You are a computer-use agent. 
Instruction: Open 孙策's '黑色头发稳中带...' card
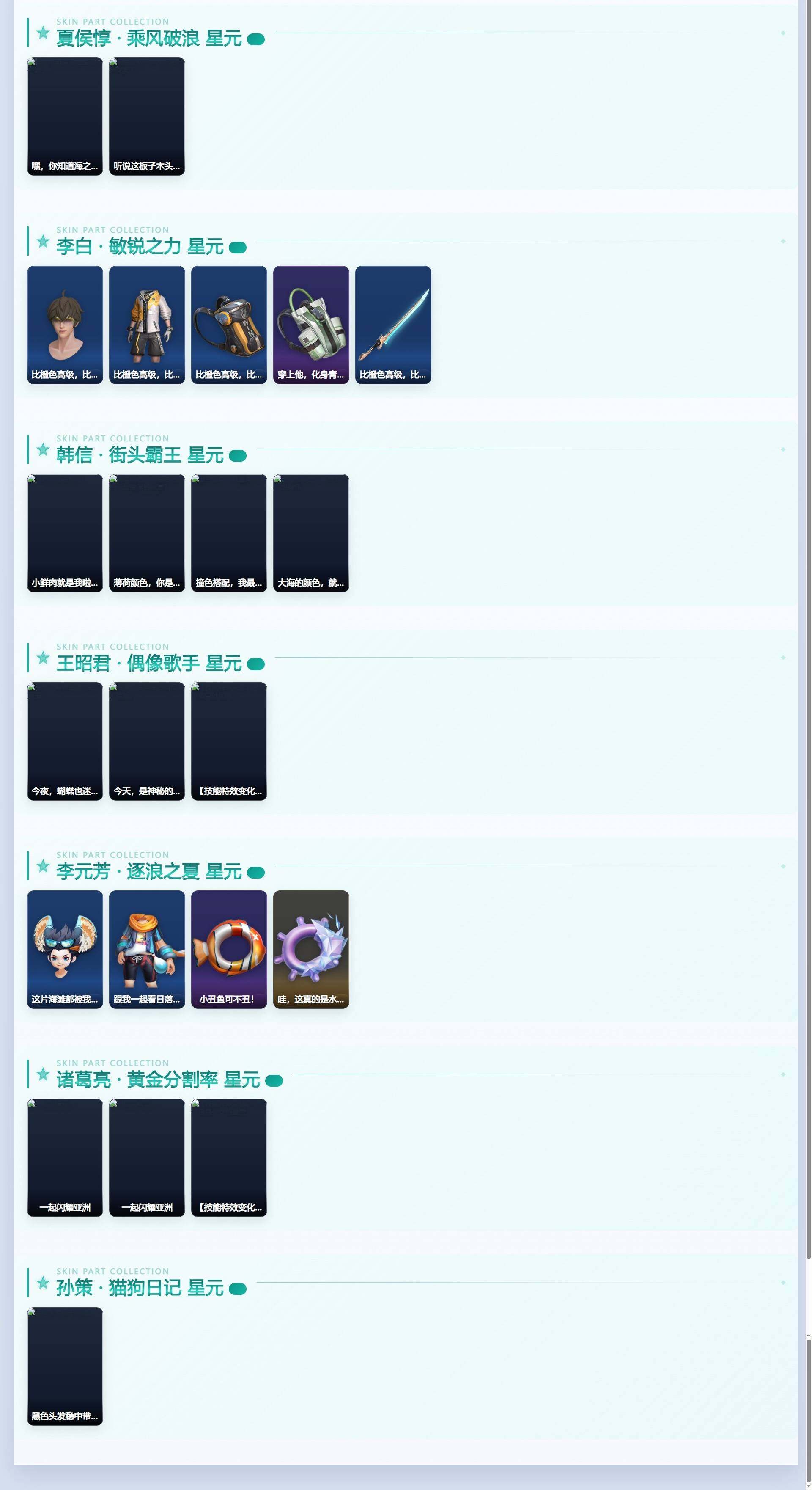[65, 1366]
